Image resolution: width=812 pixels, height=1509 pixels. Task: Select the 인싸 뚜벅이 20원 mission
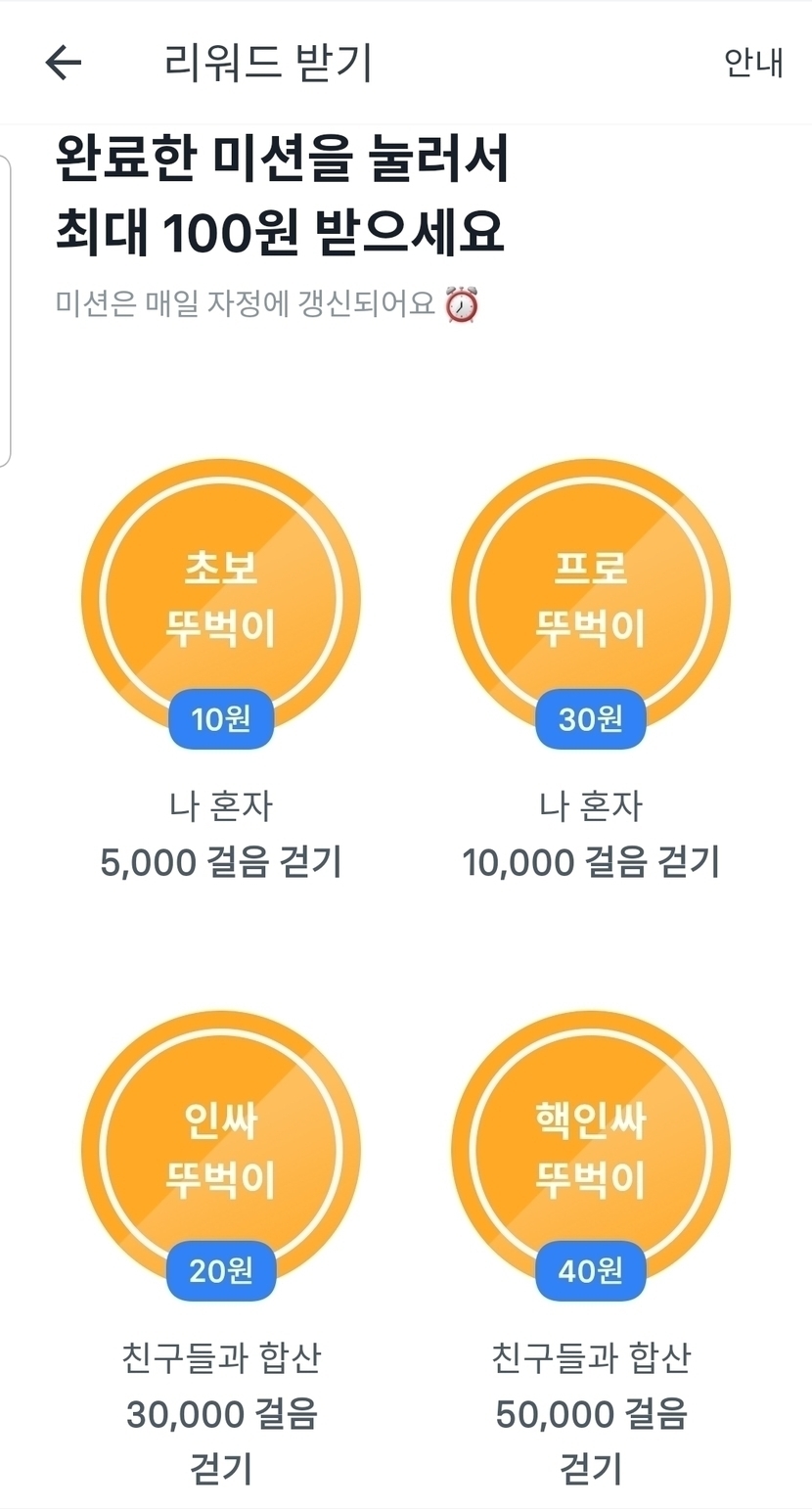coord(221,1151)
